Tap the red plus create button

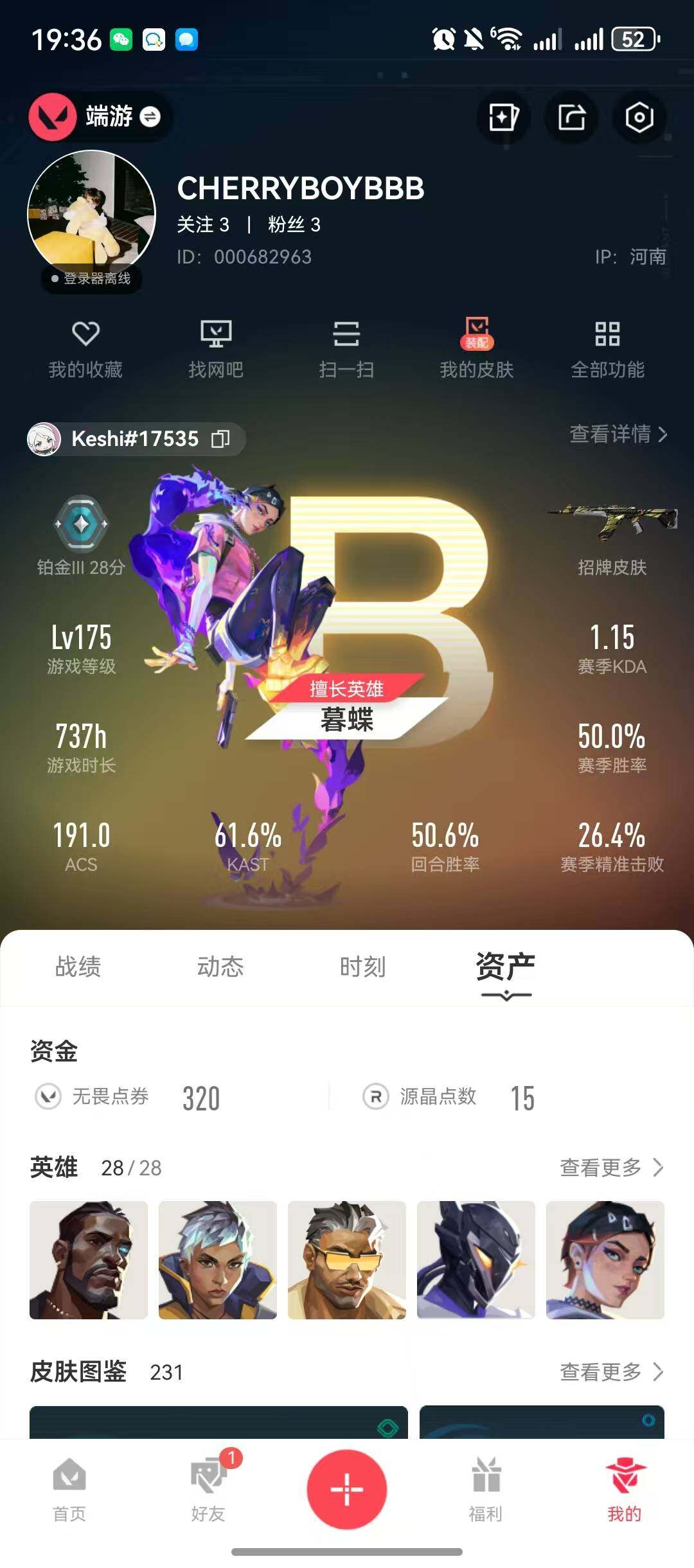coord(347,1488)
